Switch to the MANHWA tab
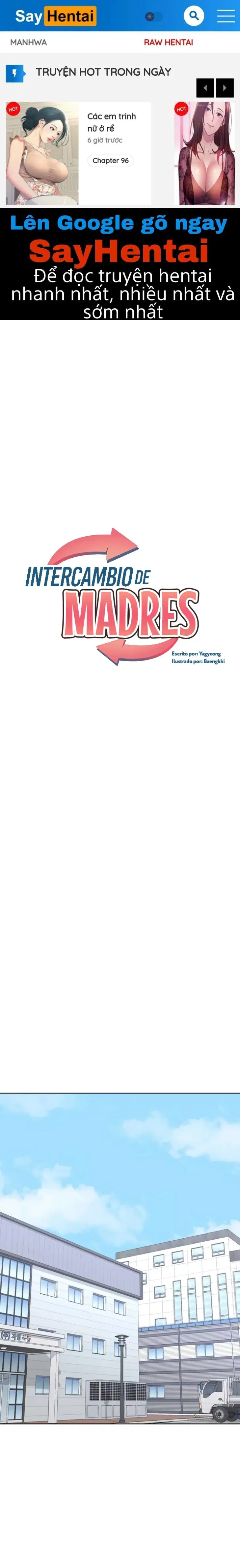This screenshot has height=1568, width=240. 29,43
